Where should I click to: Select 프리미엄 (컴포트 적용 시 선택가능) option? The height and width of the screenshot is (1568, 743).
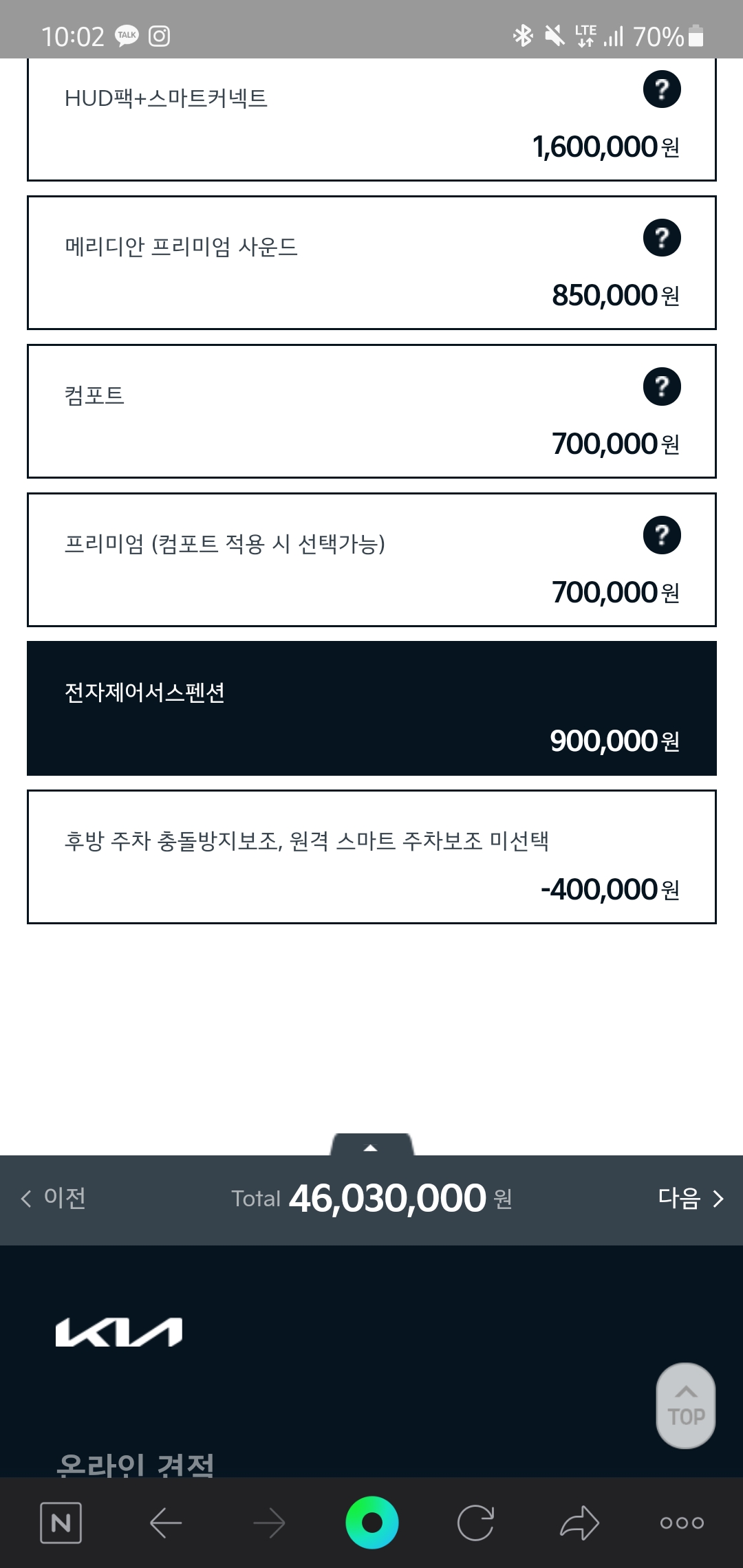pyautogui.click(x=371, y=560)
